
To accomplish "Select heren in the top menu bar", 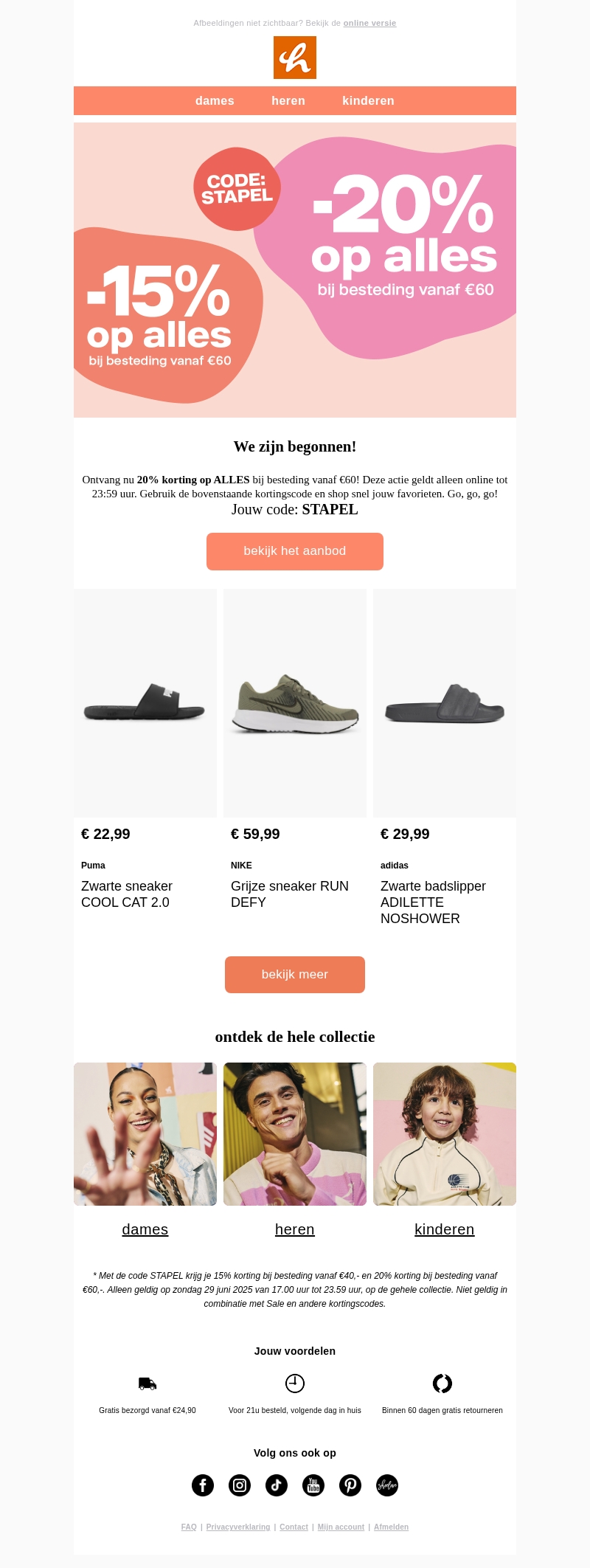I will pos(288,101).
